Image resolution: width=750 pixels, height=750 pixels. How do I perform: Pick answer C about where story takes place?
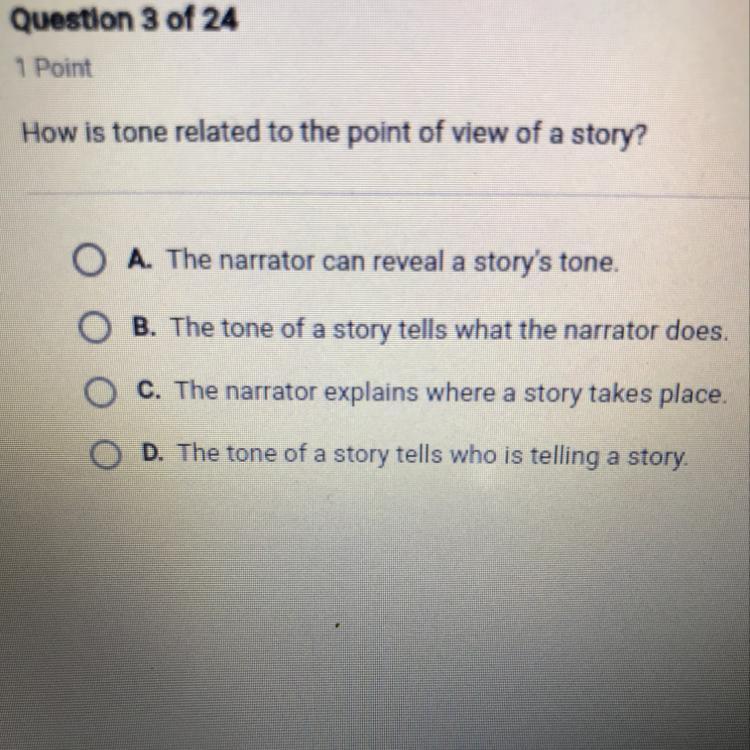point(100,392)
